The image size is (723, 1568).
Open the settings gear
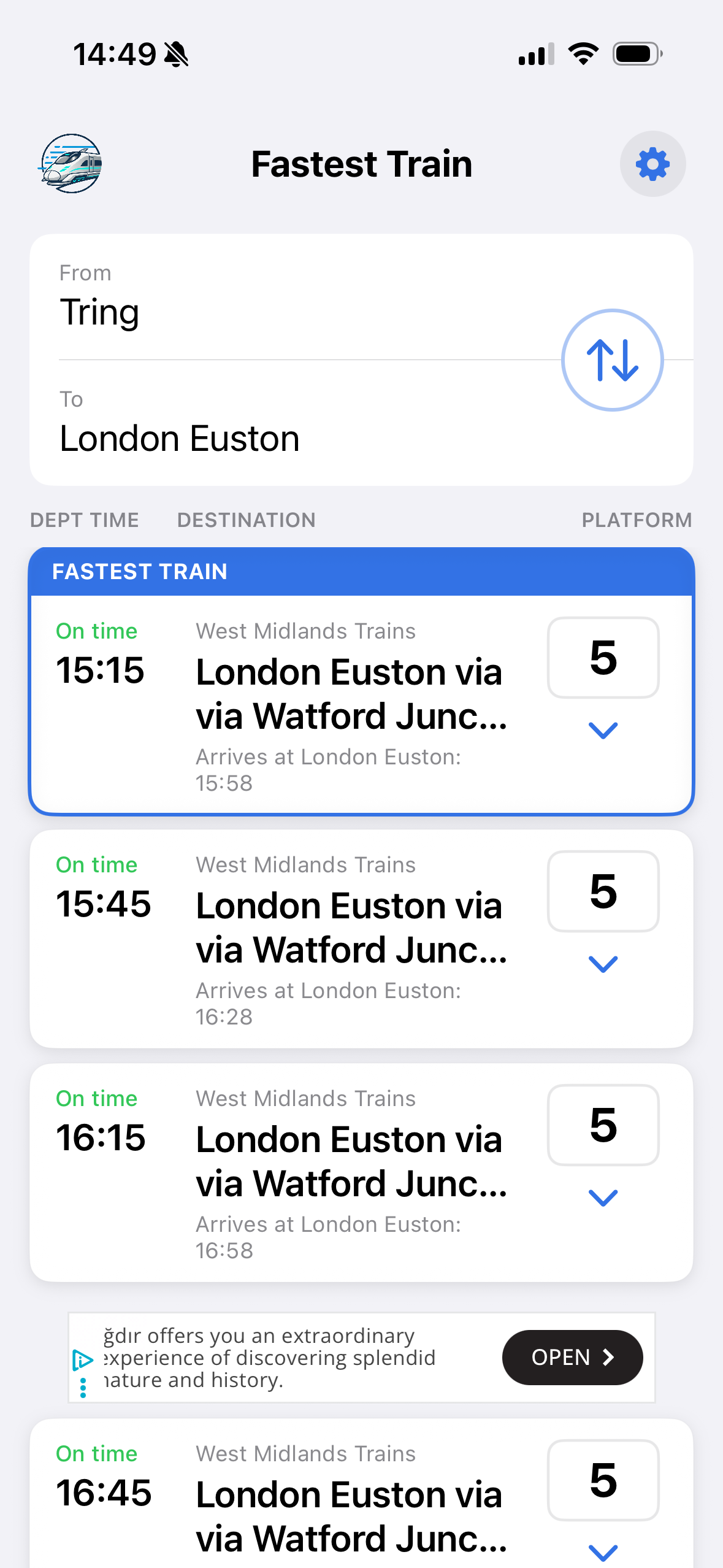652,164
